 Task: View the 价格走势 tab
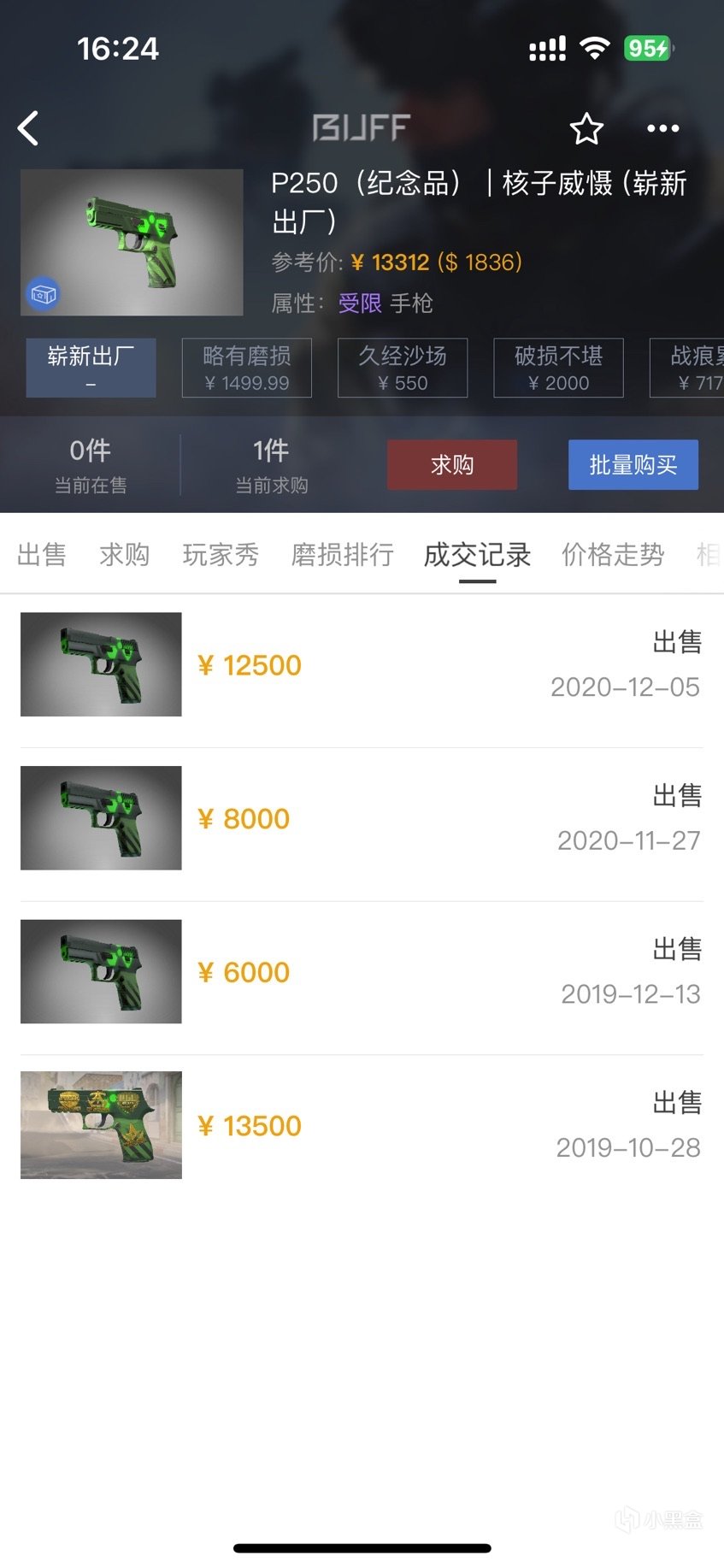[612, 555]
